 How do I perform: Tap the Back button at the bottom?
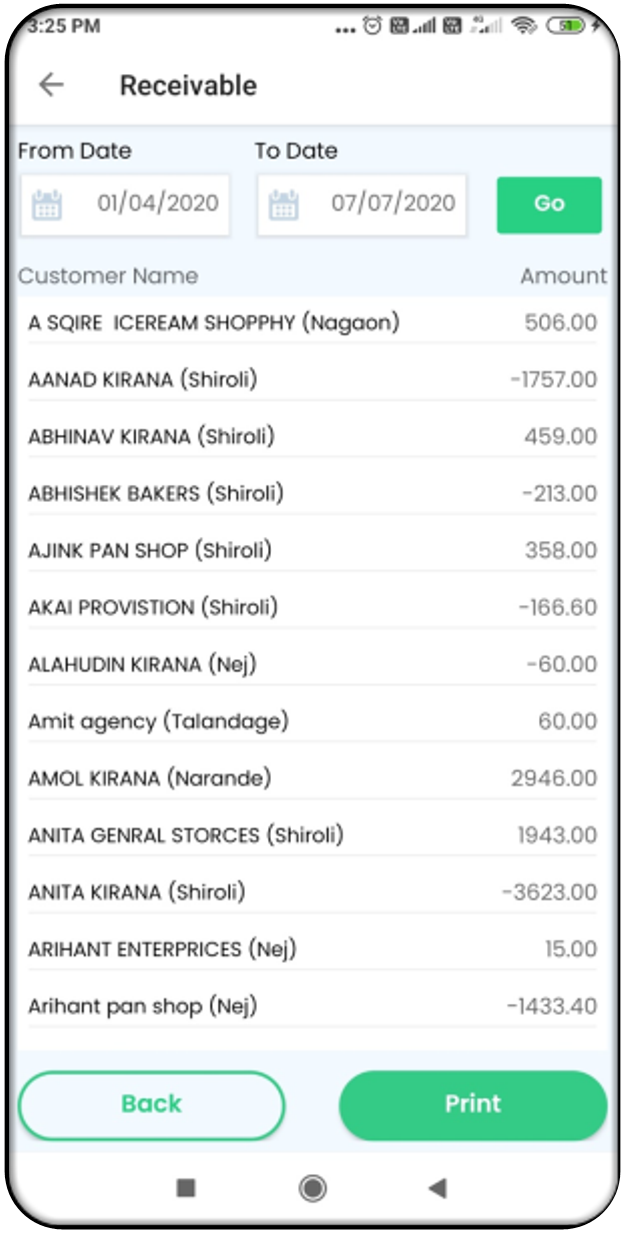(x=152, y=1104)
